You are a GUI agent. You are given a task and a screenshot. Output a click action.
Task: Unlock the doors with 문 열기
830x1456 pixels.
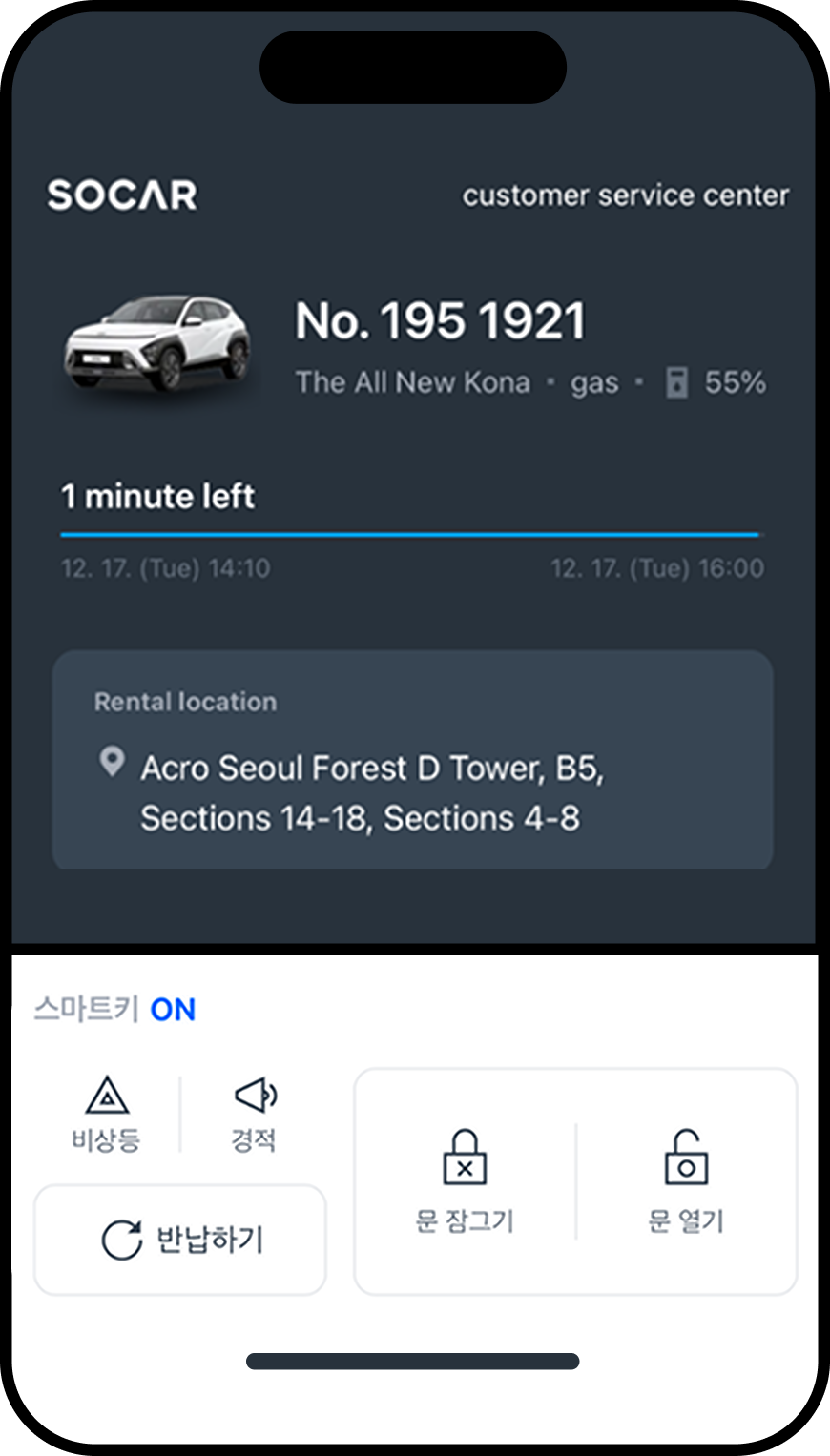[x=686, y=1182]
